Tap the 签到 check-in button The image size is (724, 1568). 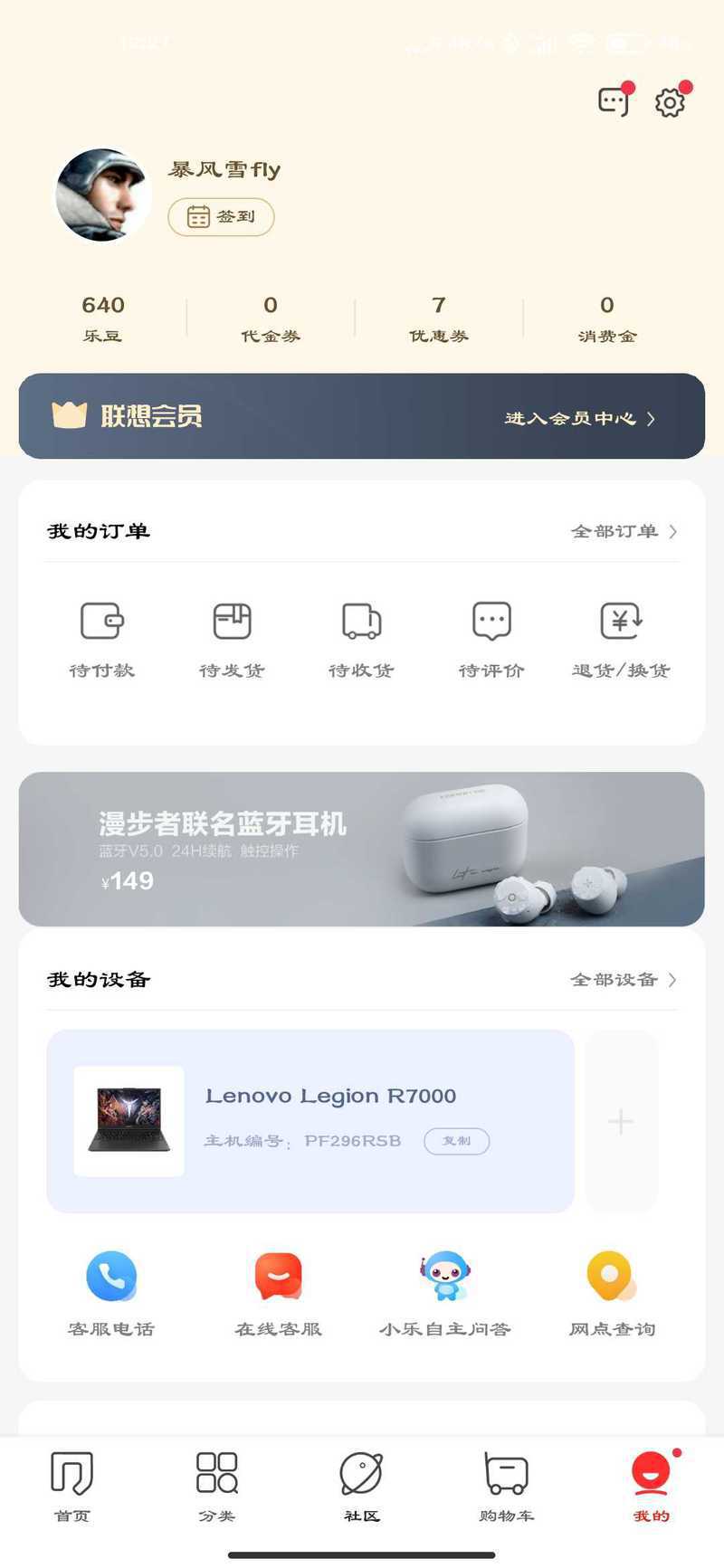pos(221,217)
